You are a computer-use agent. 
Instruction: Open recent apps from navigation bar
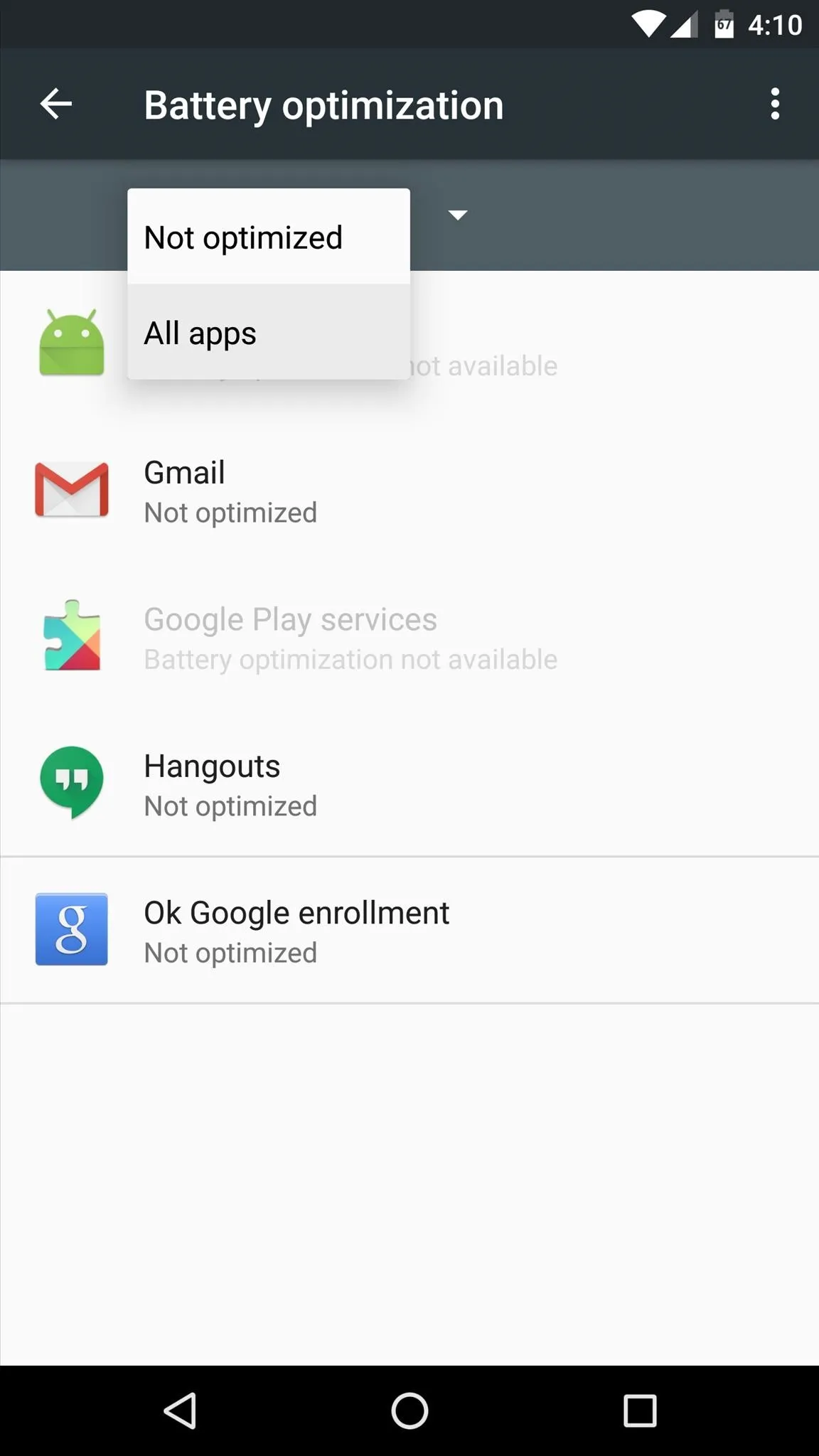pyautogui.click(x=639, y=1410)
